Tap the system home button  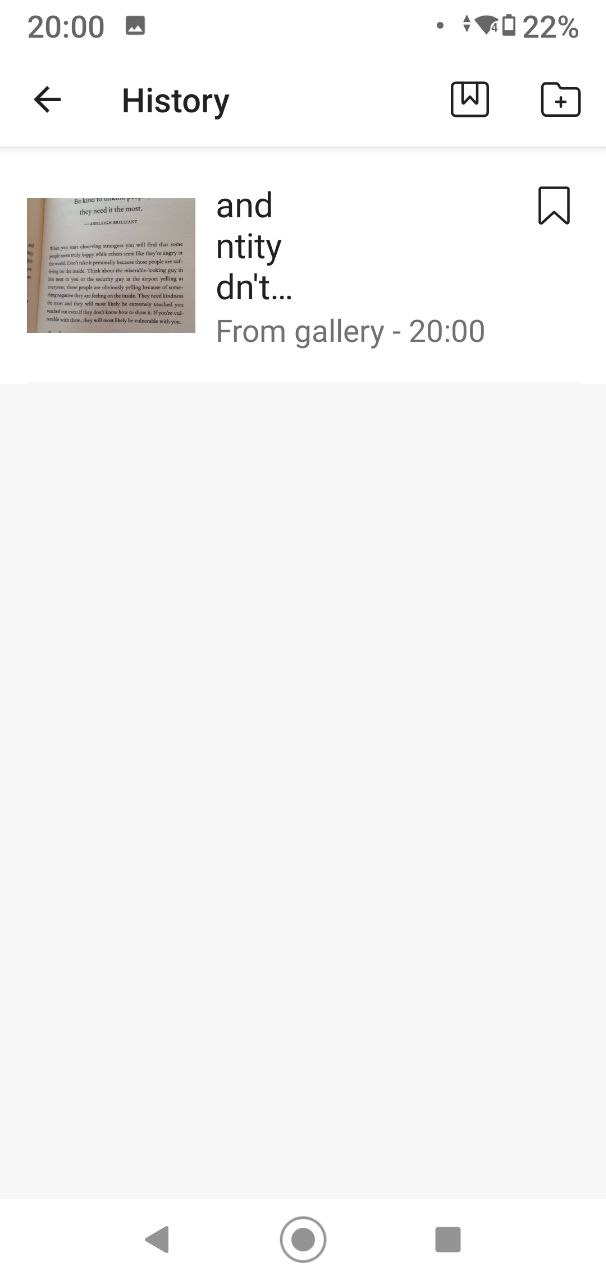[303, 1240]
